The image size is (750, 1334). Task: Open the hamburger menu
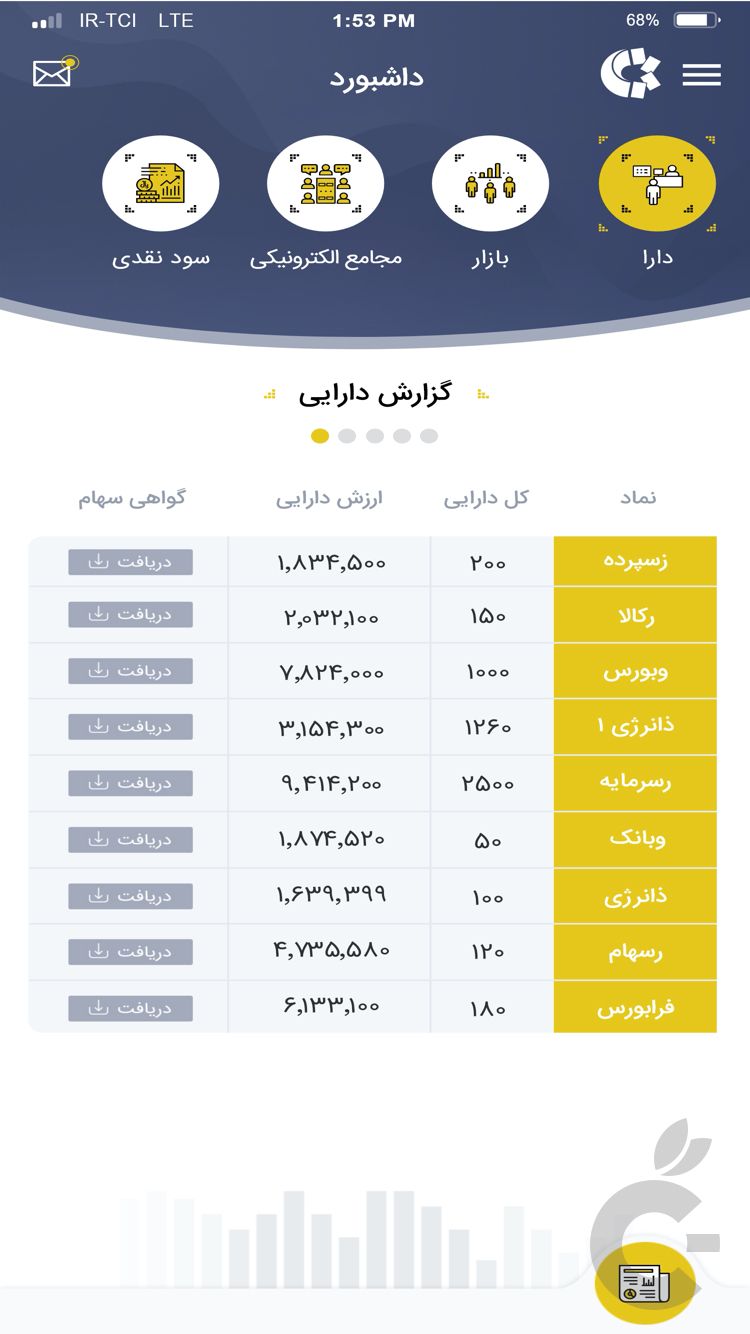coord(701,75)
